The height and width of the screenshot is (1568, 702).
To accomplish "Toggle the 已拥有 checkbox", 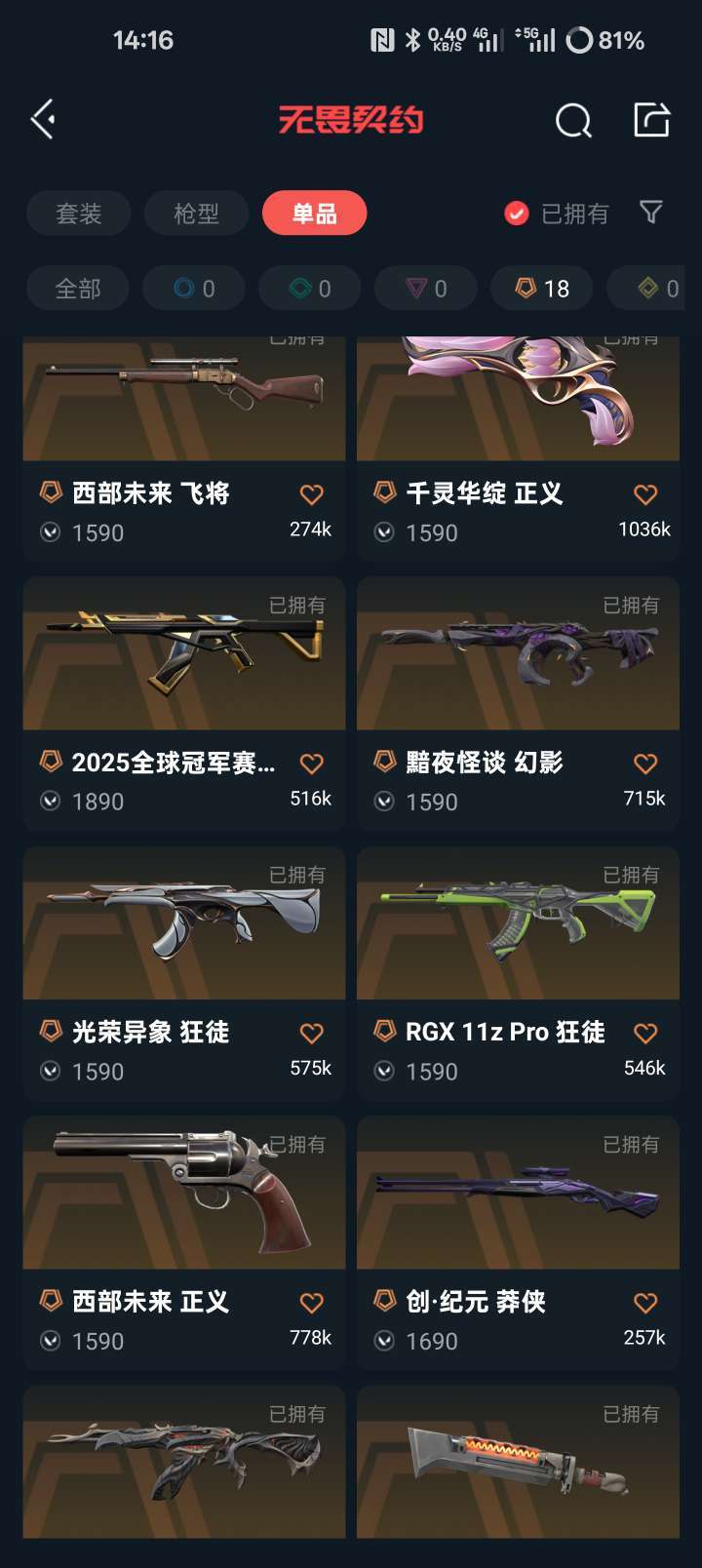I will (517, 214).
